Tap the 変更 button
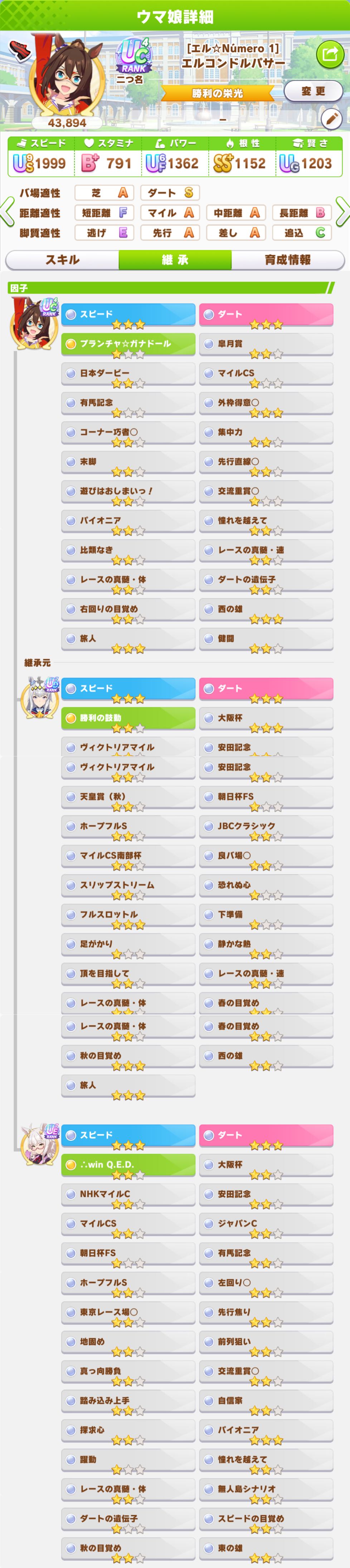The width and height of the screenshot is (350, 1568). coord(313,91)
